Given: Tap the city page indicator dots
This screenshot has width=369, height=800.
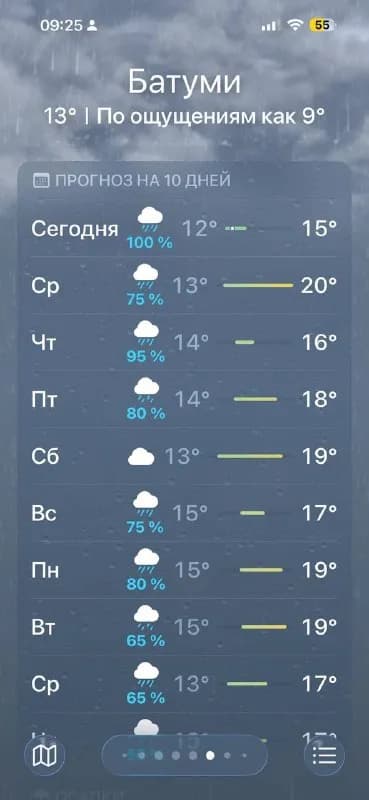Looking at the screenshot, I should (x=184, y=755).
